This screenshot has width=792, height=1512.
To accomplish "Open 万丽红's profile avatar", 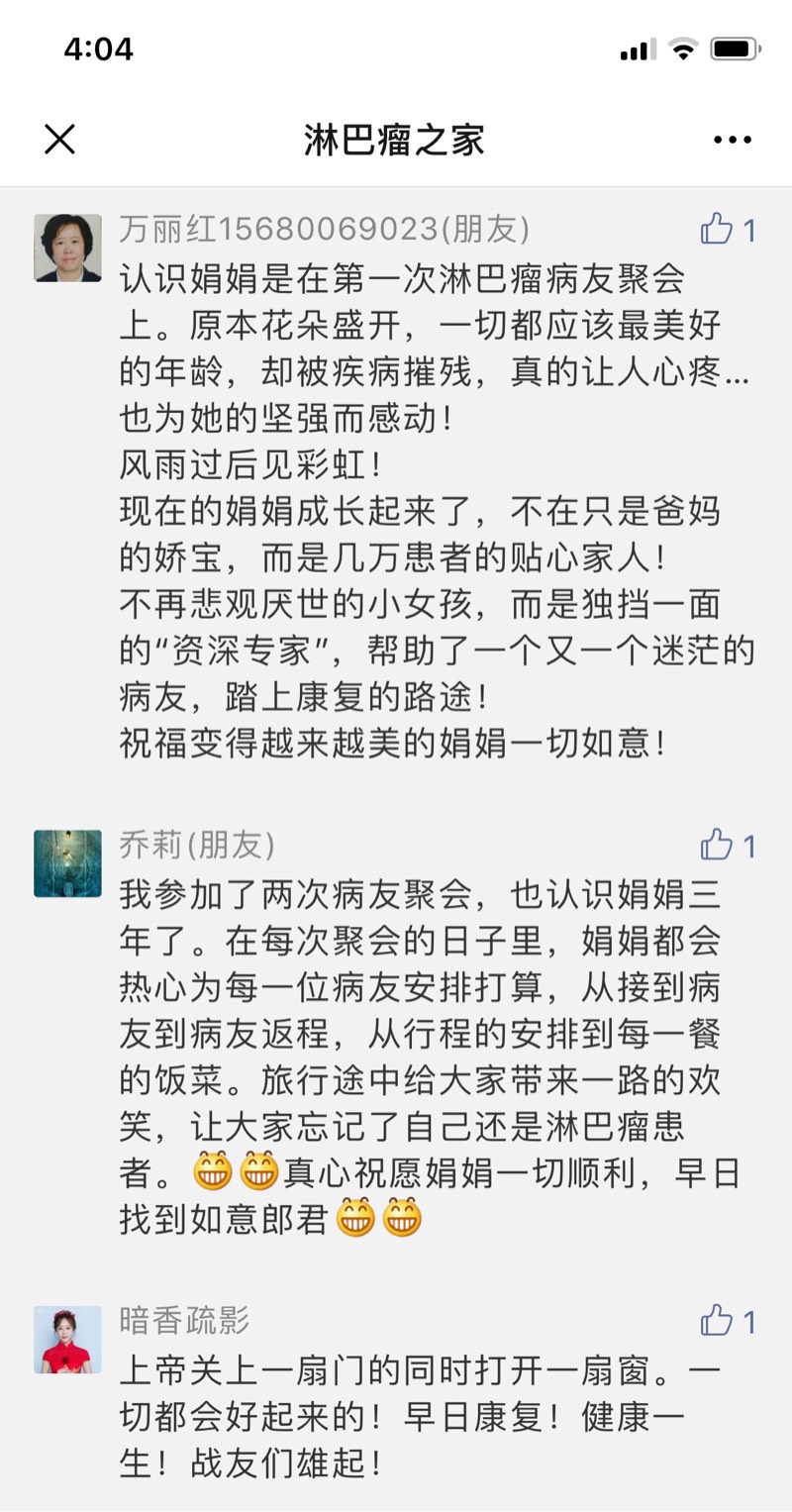I will click(x=67, y=248).
